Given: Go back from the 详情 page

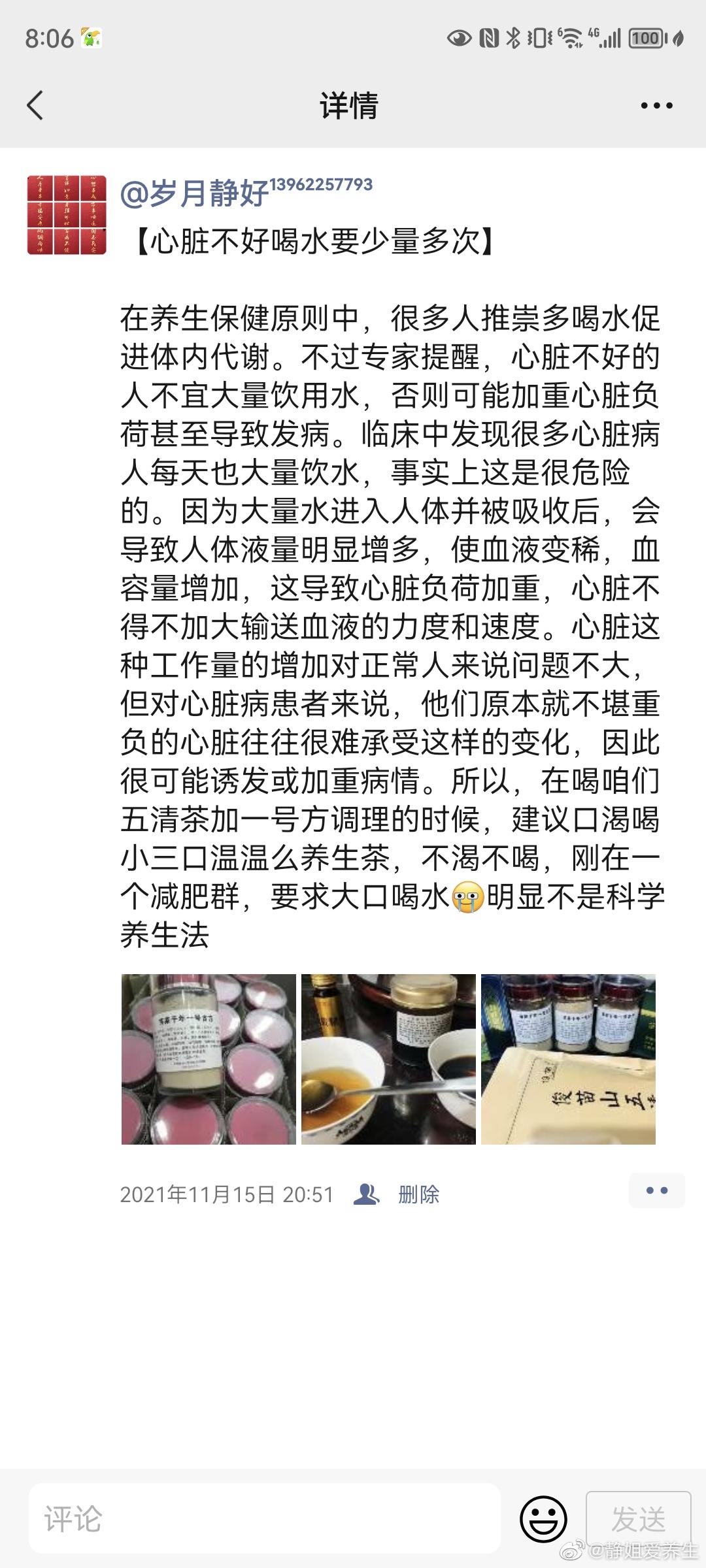Looking at the screenshot, I should click(x=35, y=105).
